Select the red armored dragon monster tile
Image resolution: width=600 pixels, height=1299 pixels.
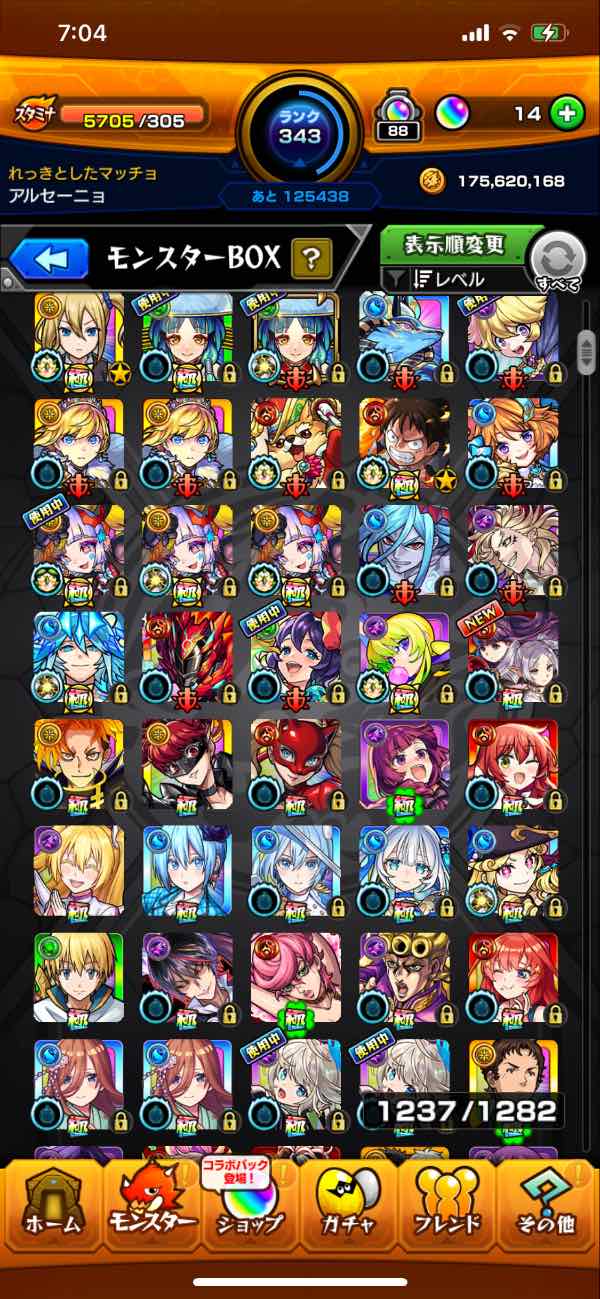point(187,655)
